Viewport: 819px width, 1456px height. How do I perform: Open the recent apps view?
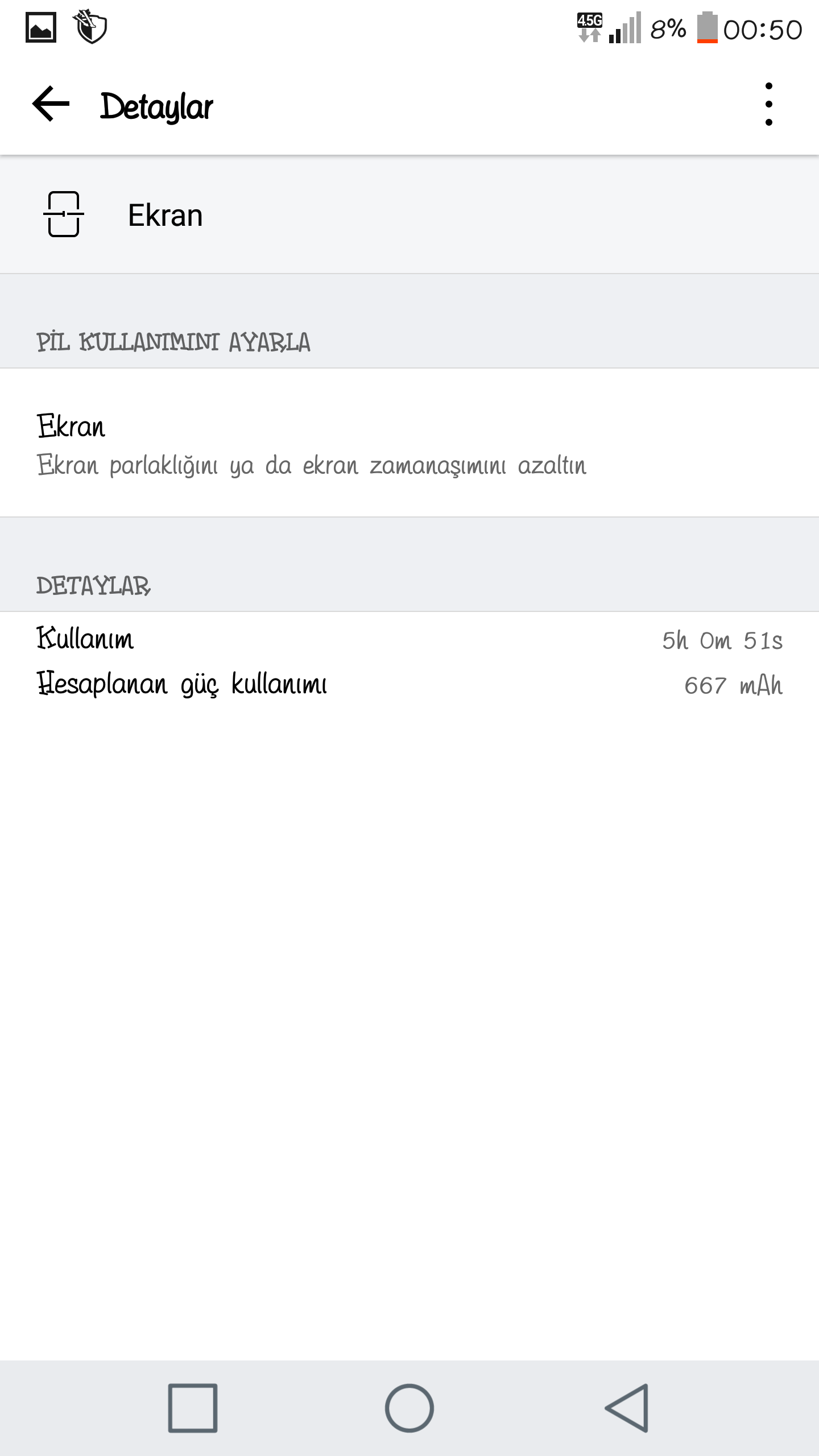(x=193, y=1408)
